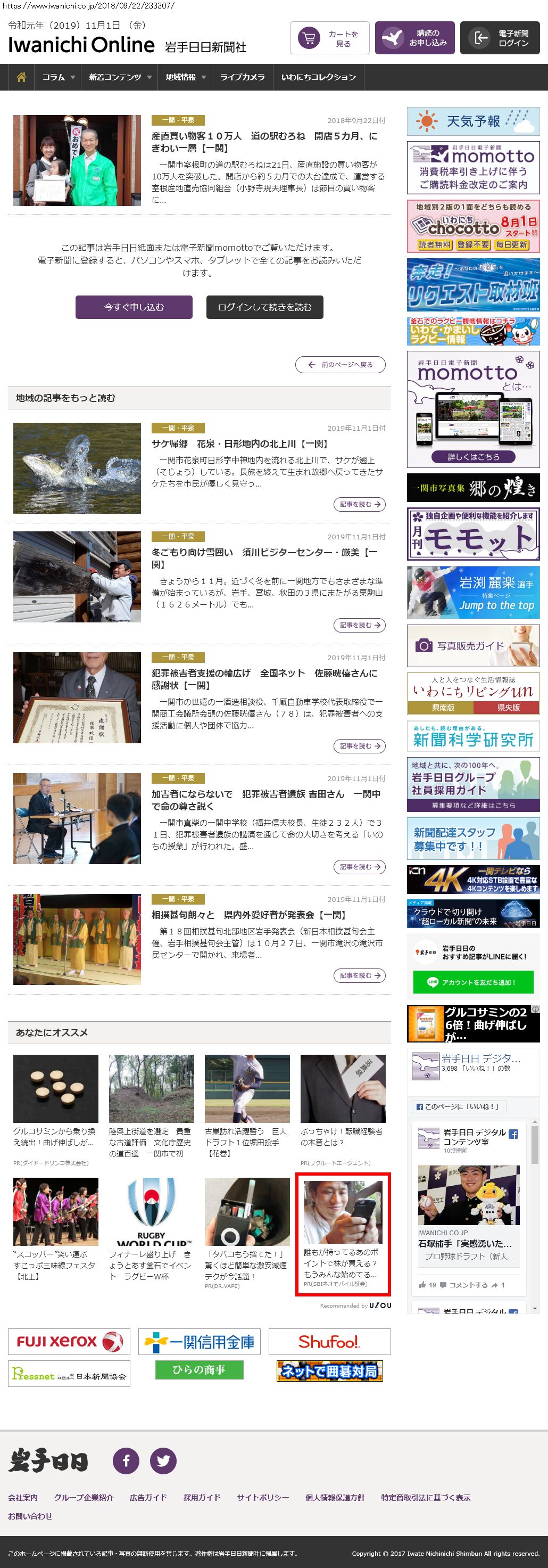Tap the 購読のお申し込み button
The height and width of the screenshot is (1568, 548).
(414, 38)
